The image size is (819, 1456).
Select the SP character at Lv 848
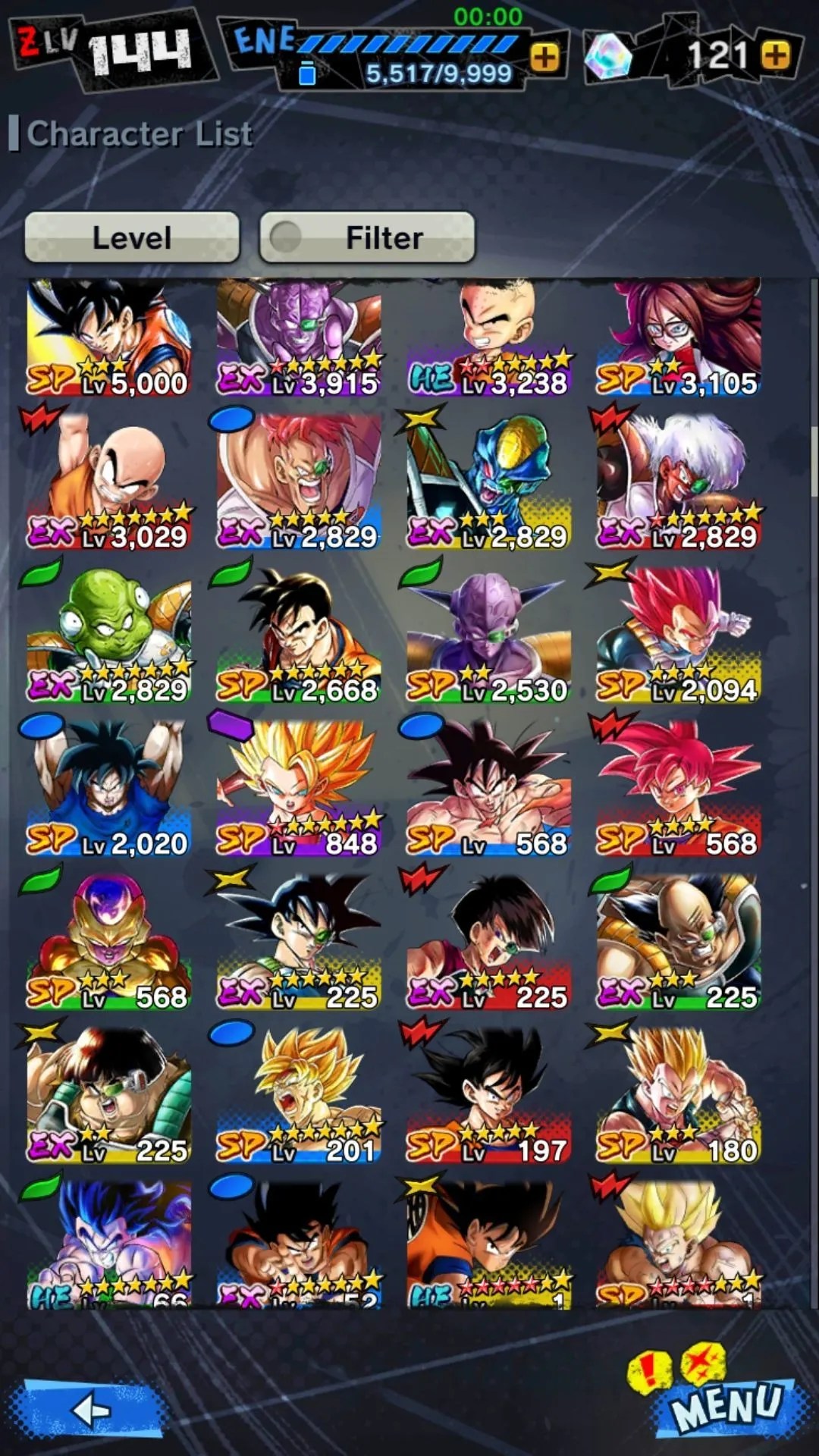[x=299, y=790]
